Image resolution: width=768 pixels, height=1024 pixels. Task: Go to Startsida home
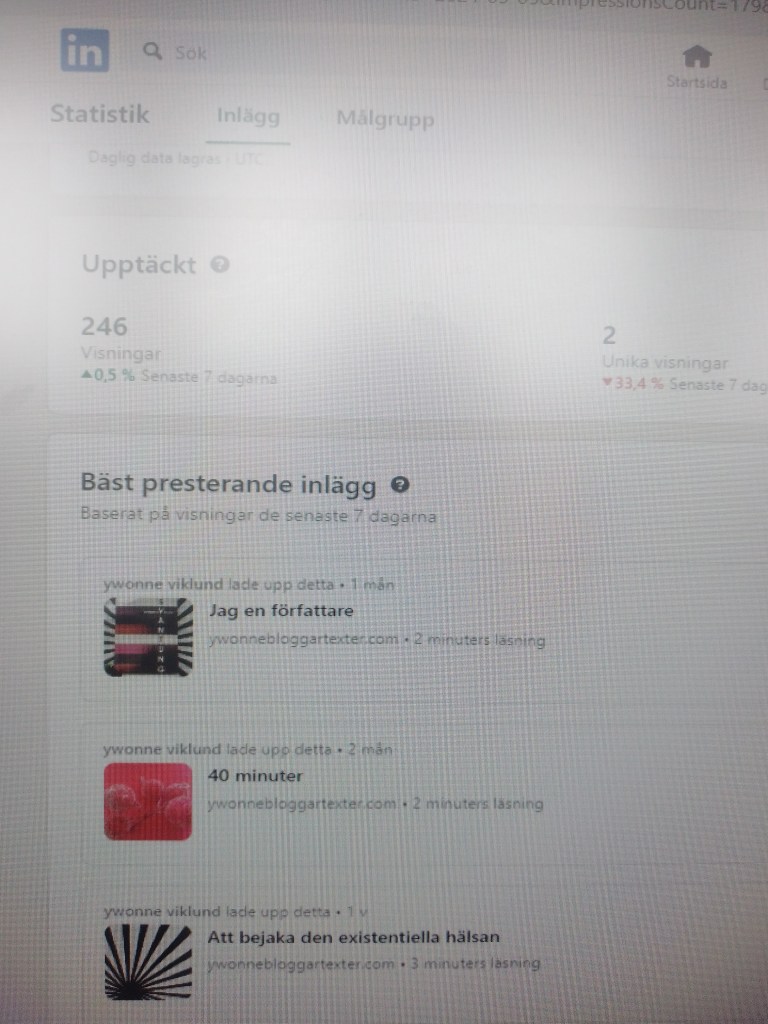(696, 66)
